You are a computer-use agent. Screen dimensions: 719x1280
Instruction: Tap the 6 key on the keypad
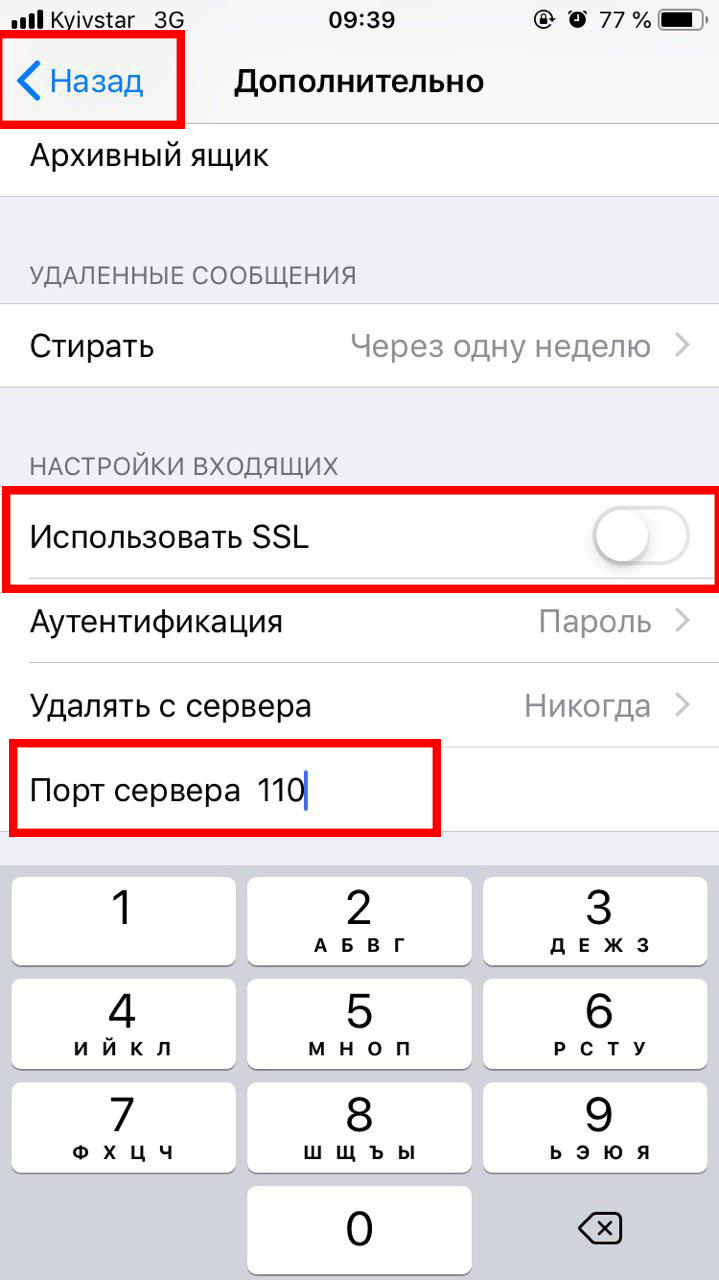tap(597, 1023)
